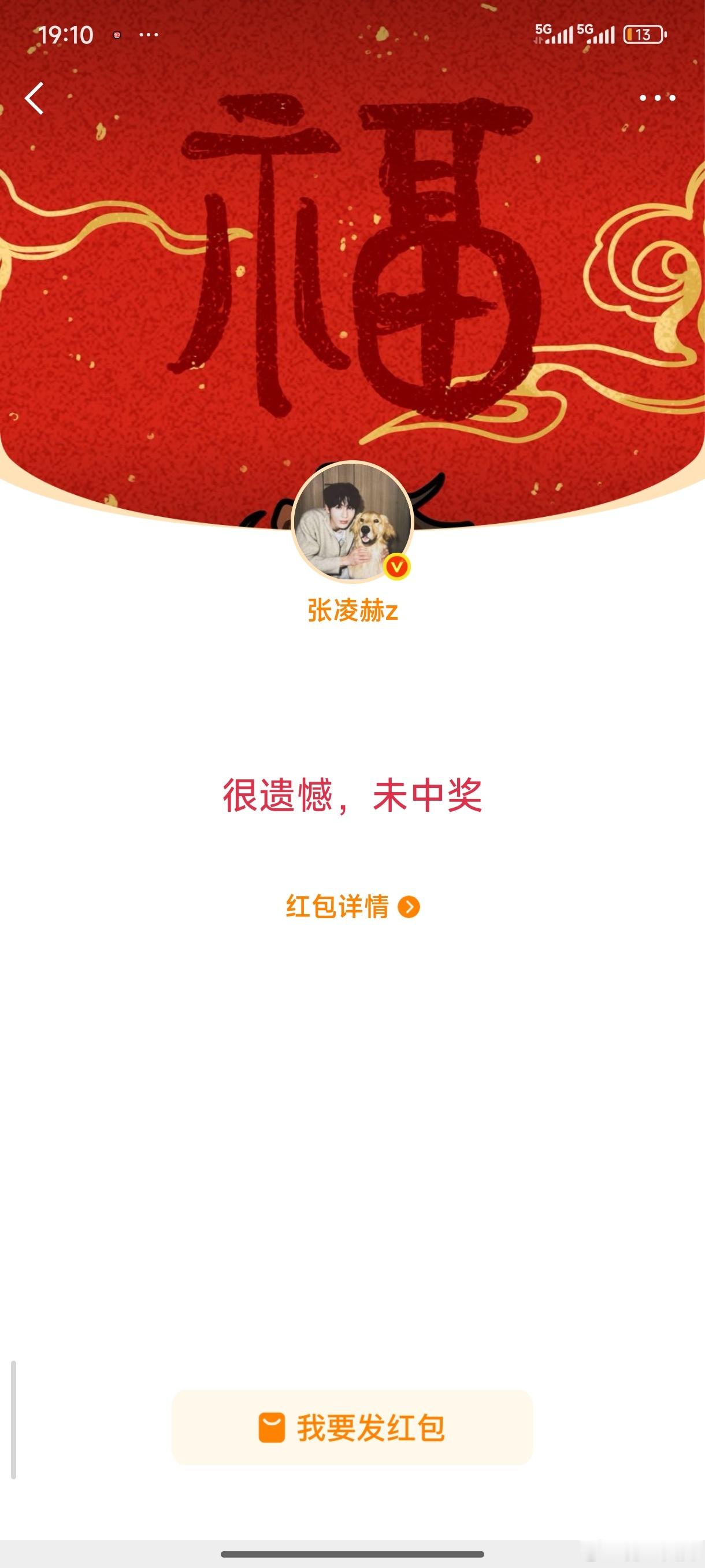Open 红包详情 link
This screenshot has width=705, height=1568.
339,907
